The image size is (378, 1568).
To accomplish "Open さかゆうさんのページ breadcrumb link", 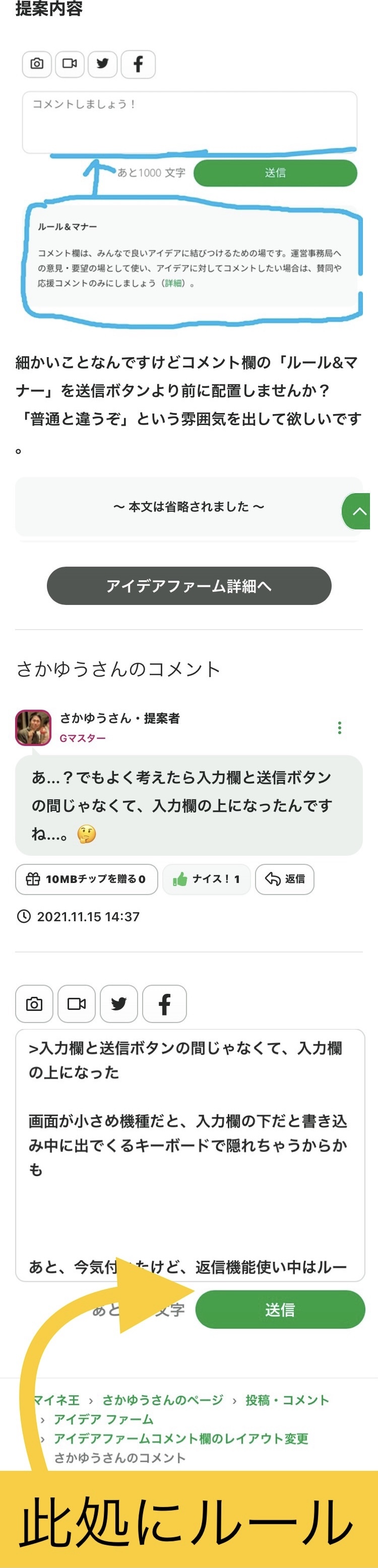I will click(162, 1400).
